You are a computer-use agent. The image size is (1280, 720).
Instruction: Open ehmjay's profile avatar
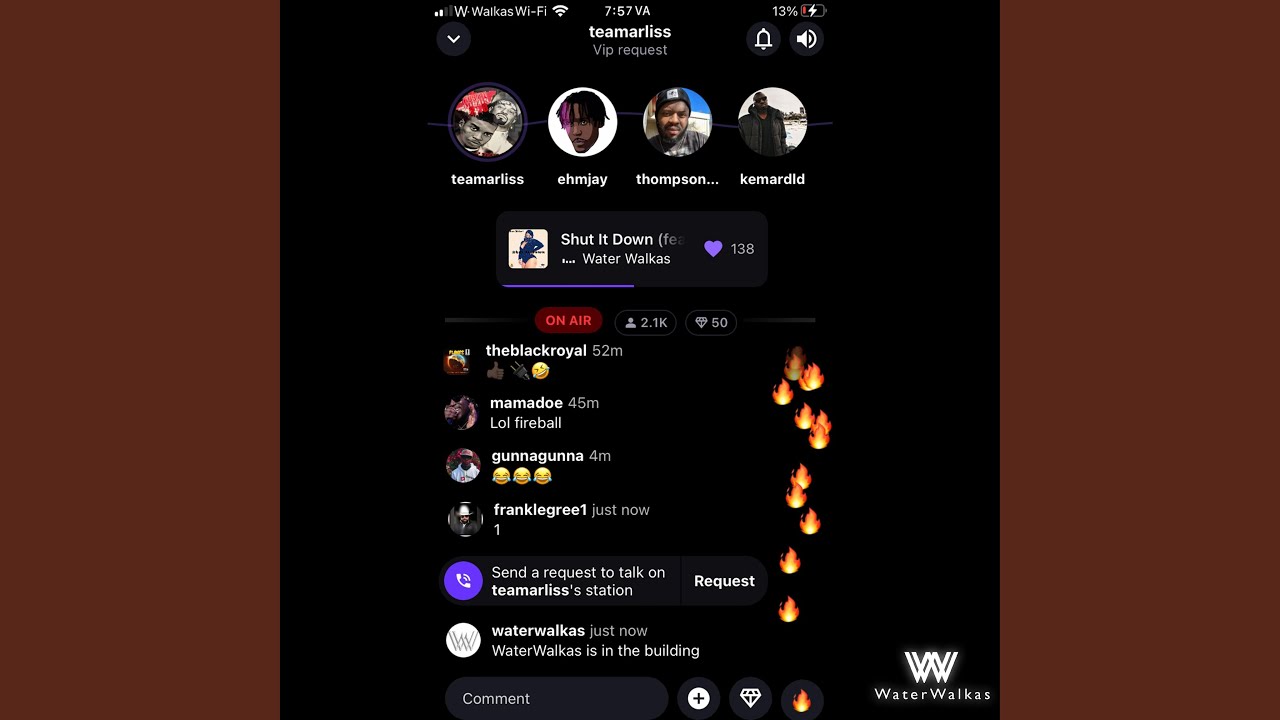582,122
